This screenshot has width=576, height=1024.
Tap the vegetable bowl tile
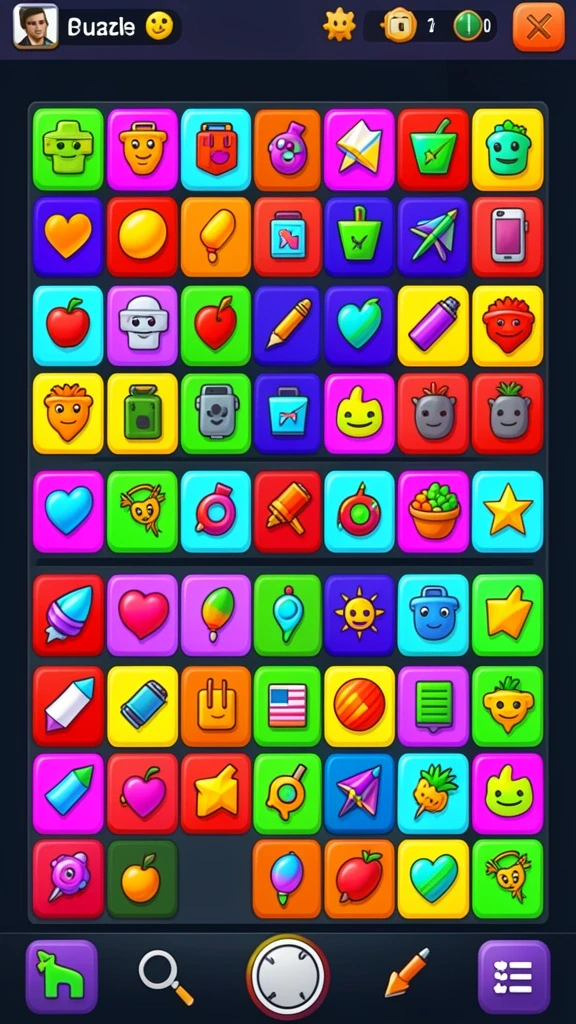pyautogui.click(x=434, y=511)
